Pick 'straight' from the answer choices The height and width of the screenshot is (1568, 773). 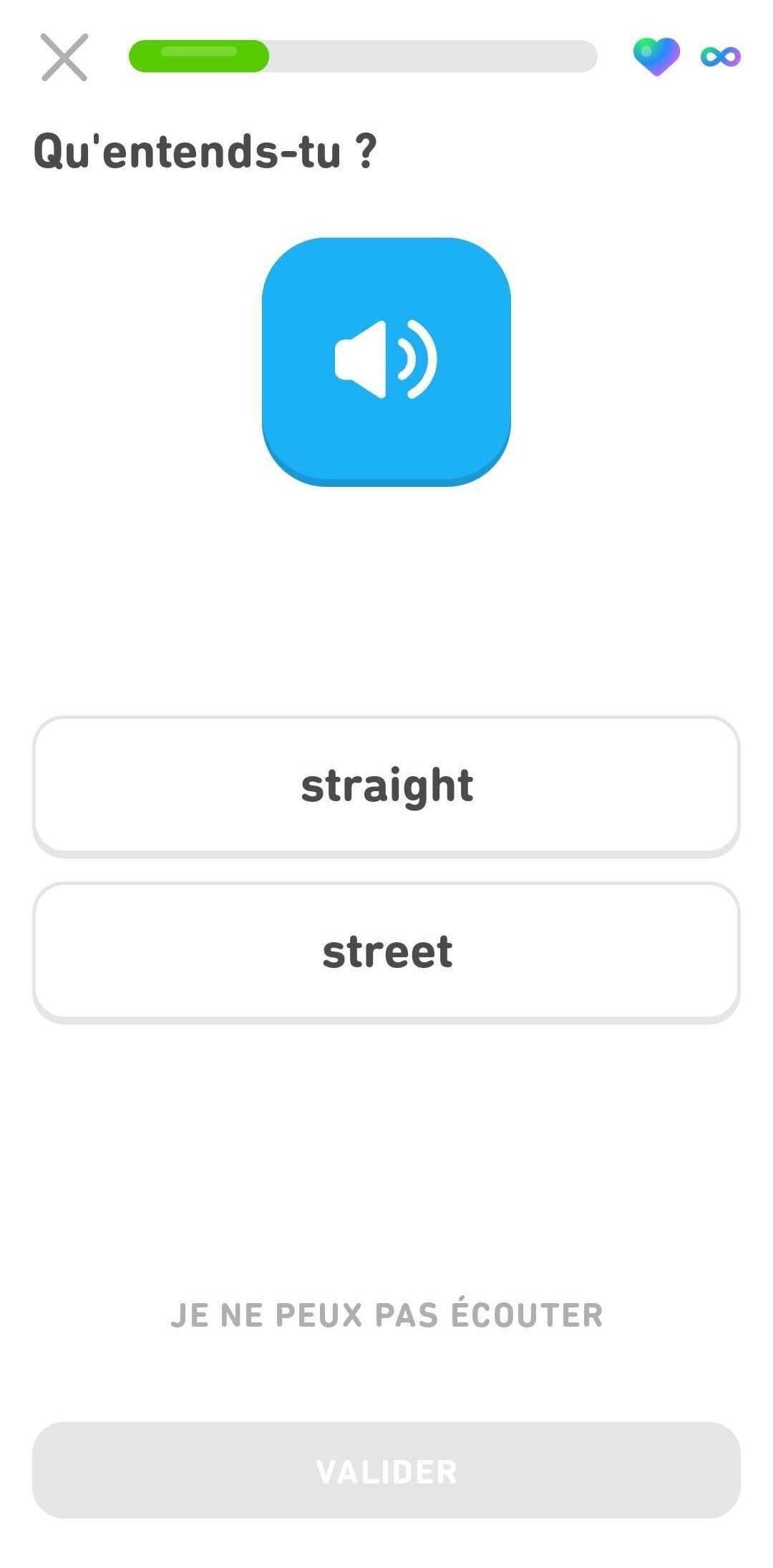386,785
